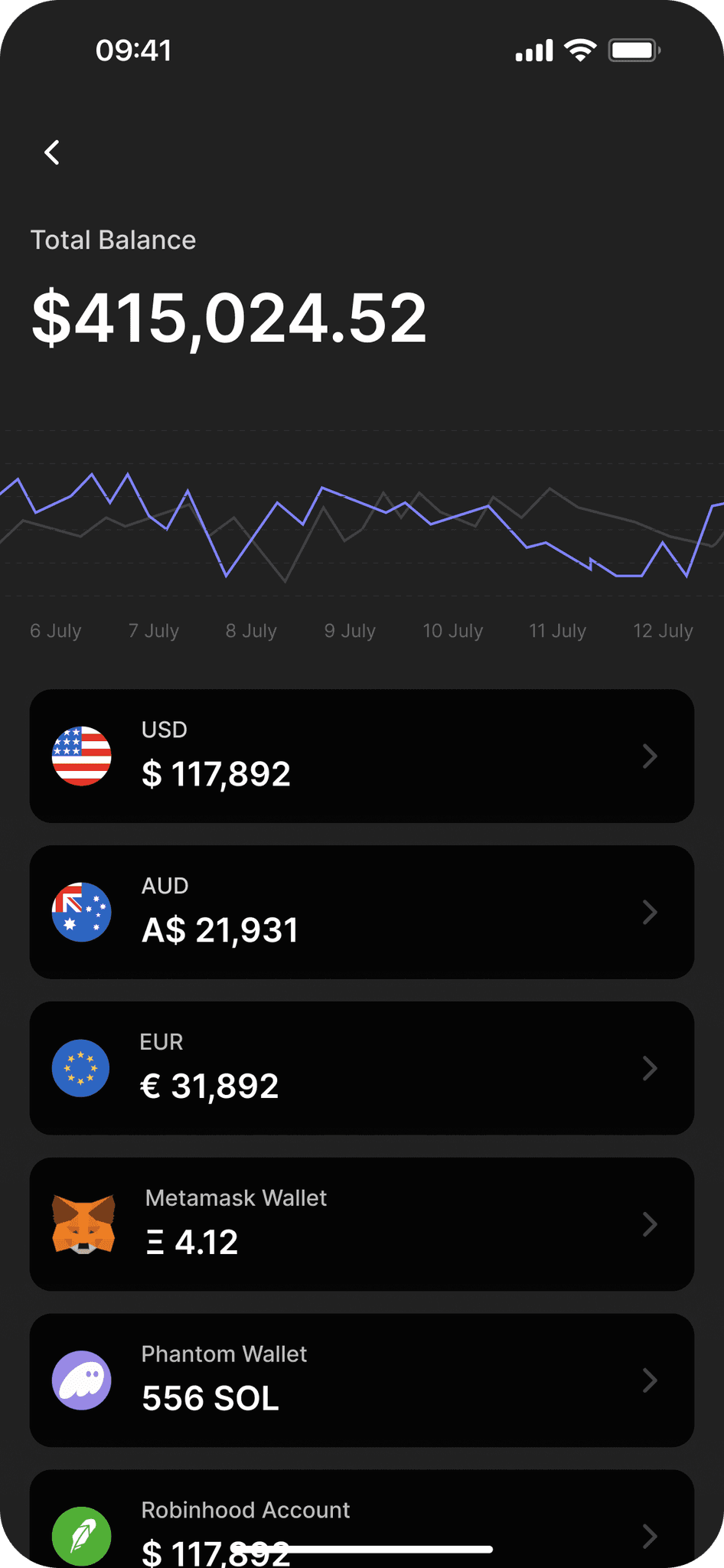The image size is (724, 1568).
Task: Open the EUR account details
Action: click(x=362, y=1068)
